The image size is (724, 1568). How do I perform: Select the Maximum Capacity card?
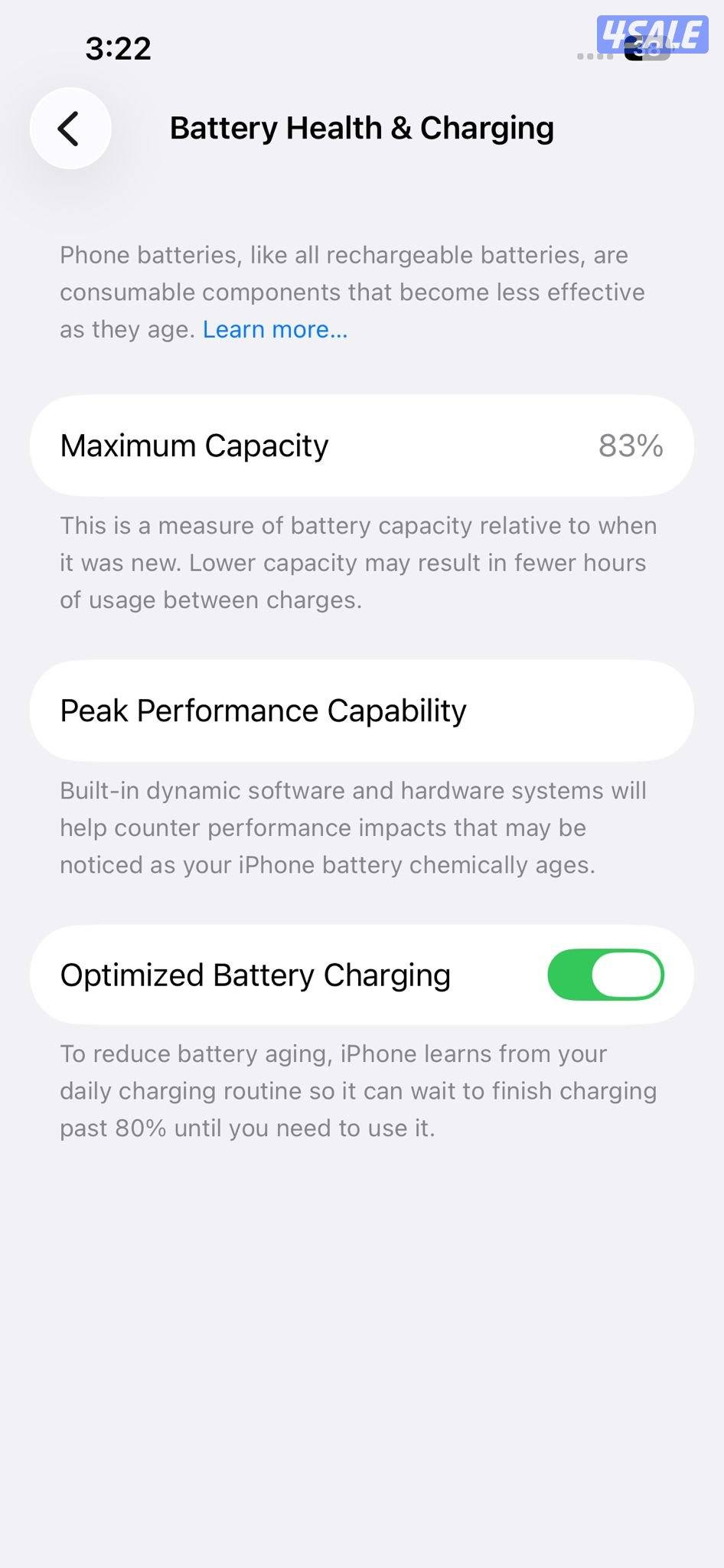(x=362, y=445)
